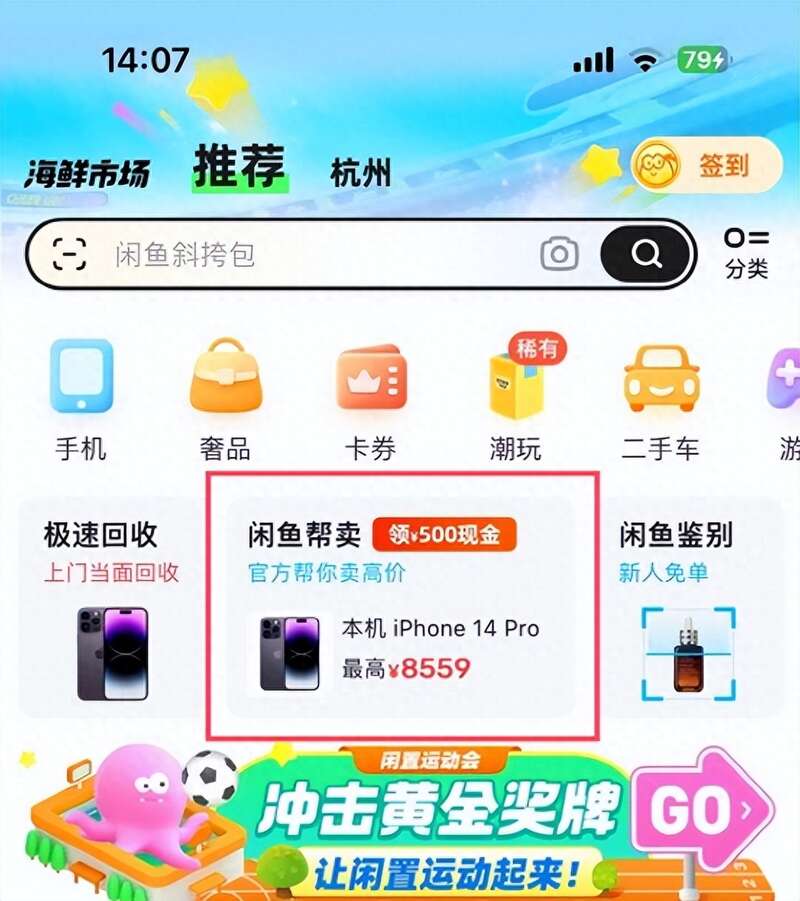Tap GO on the 冲击黄金奖牌 banner
800x901 pixels.
coord(701,806)
